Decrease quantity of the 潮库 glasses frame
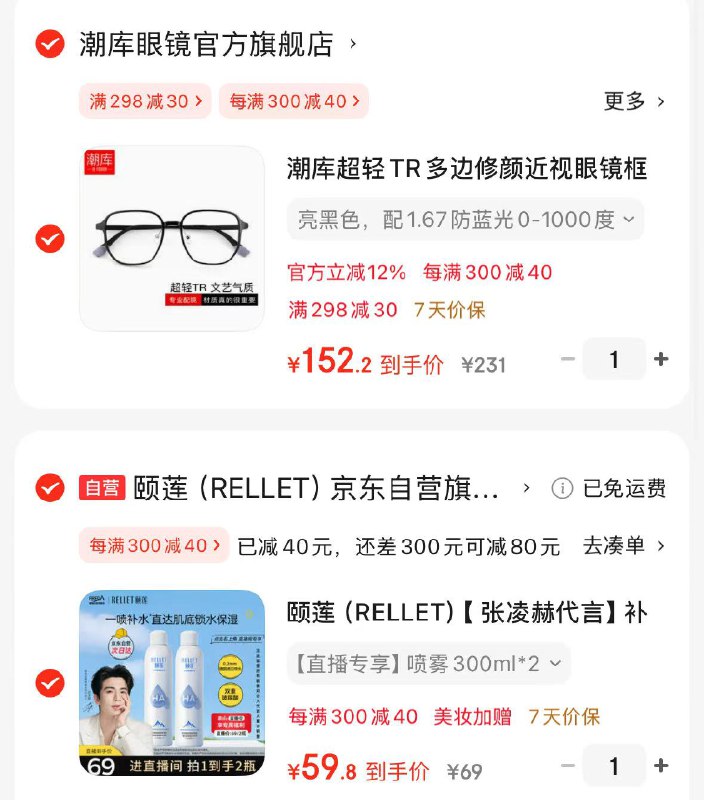This screenshot has width=704, height=800. coord(568,359)
